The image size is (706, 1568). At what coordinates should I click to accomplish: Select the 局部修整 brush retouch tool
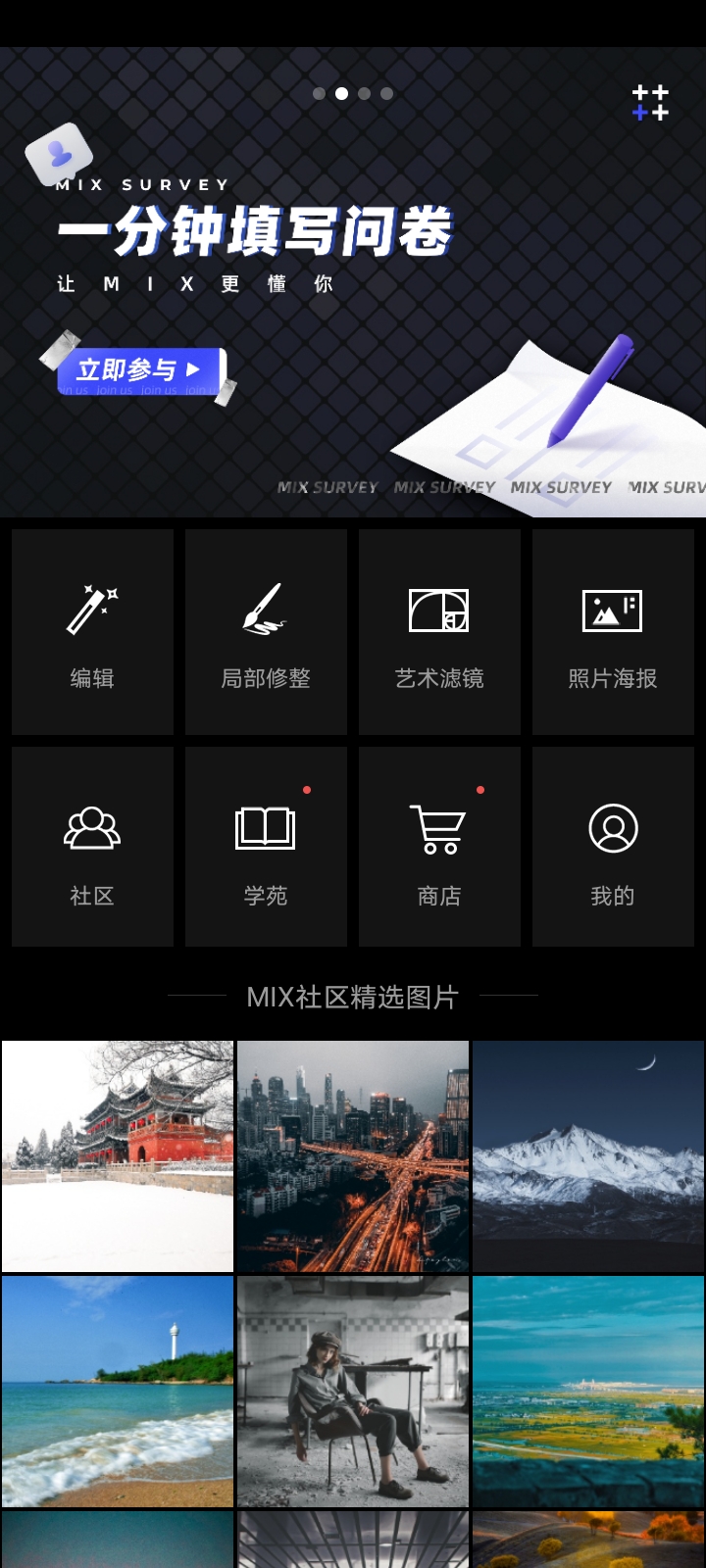pyautogui.click(x=265, y=631)
